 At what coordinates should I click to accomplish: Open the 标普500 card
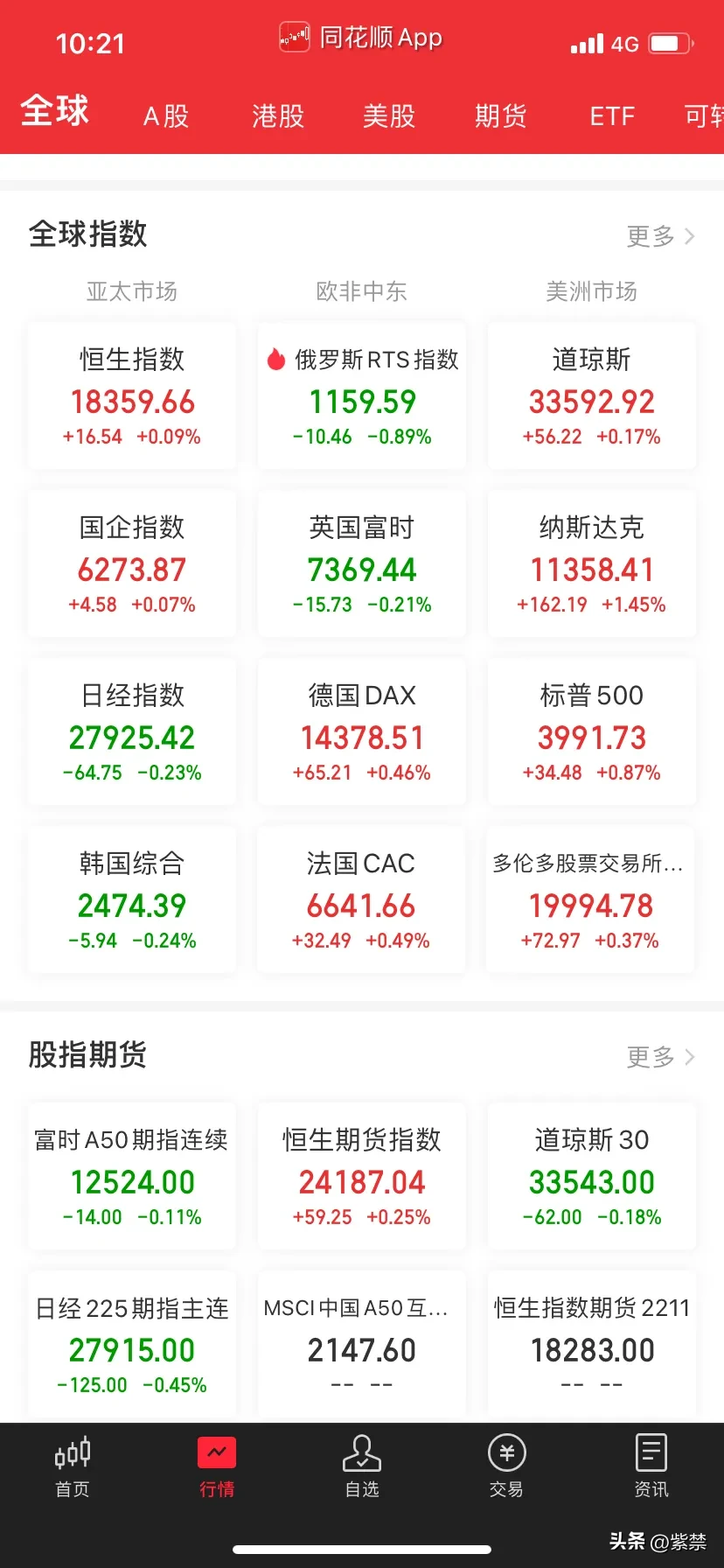592,731
